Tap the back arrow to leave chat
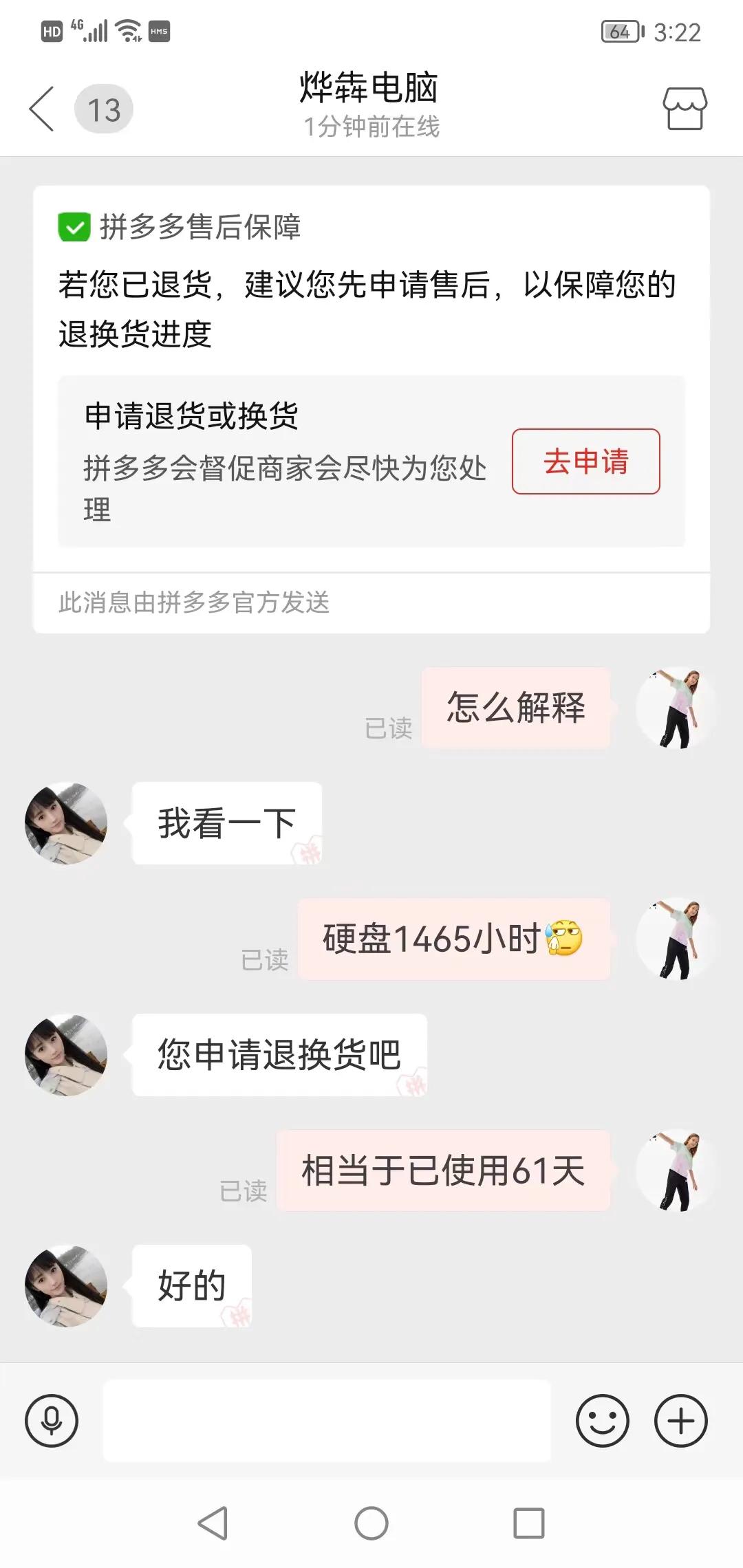Viewport: 743px width, 1568px height. pyautogui.click(x=43, y=108)
